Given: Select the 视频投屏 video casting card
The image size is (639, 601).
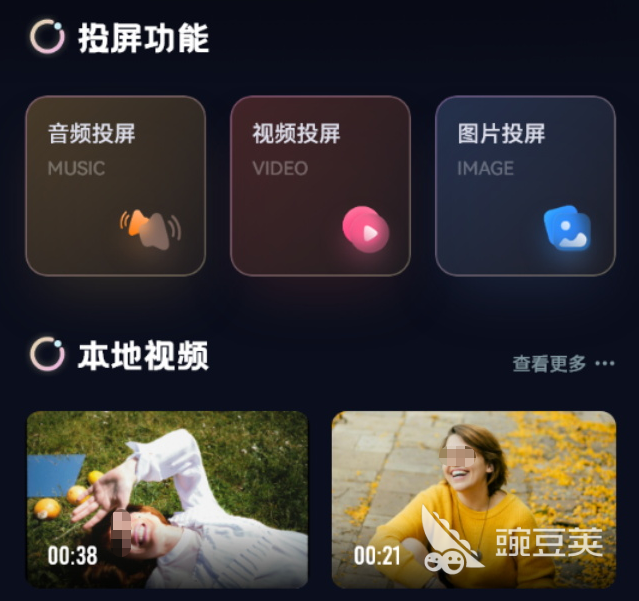Looking at the screenshot, I should [320, 186].
